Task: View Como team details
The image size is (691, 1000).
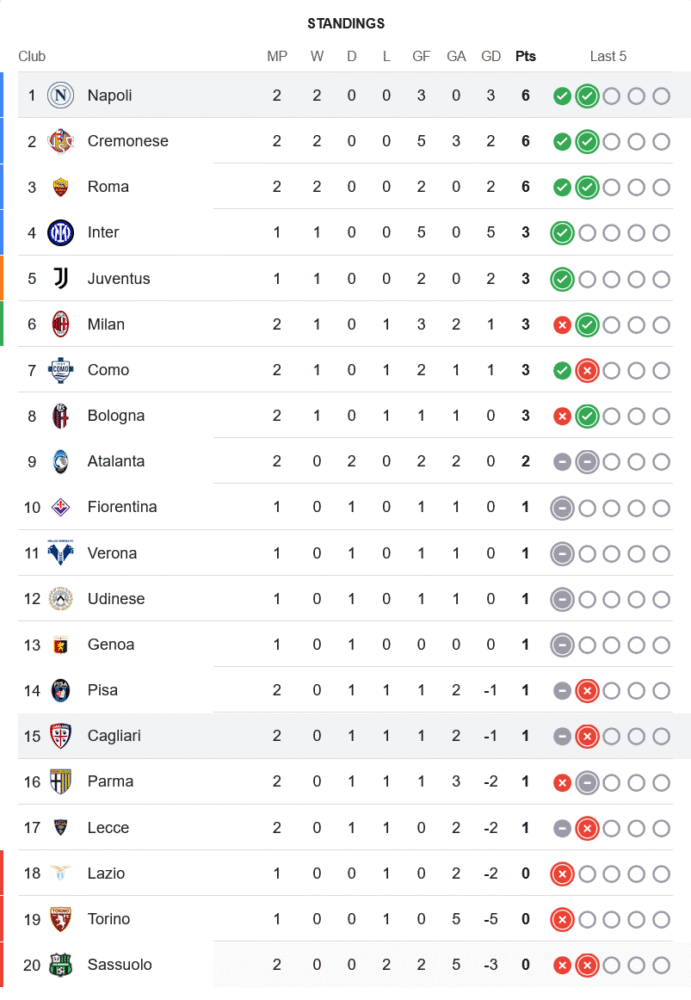Action: click(108, 370)
